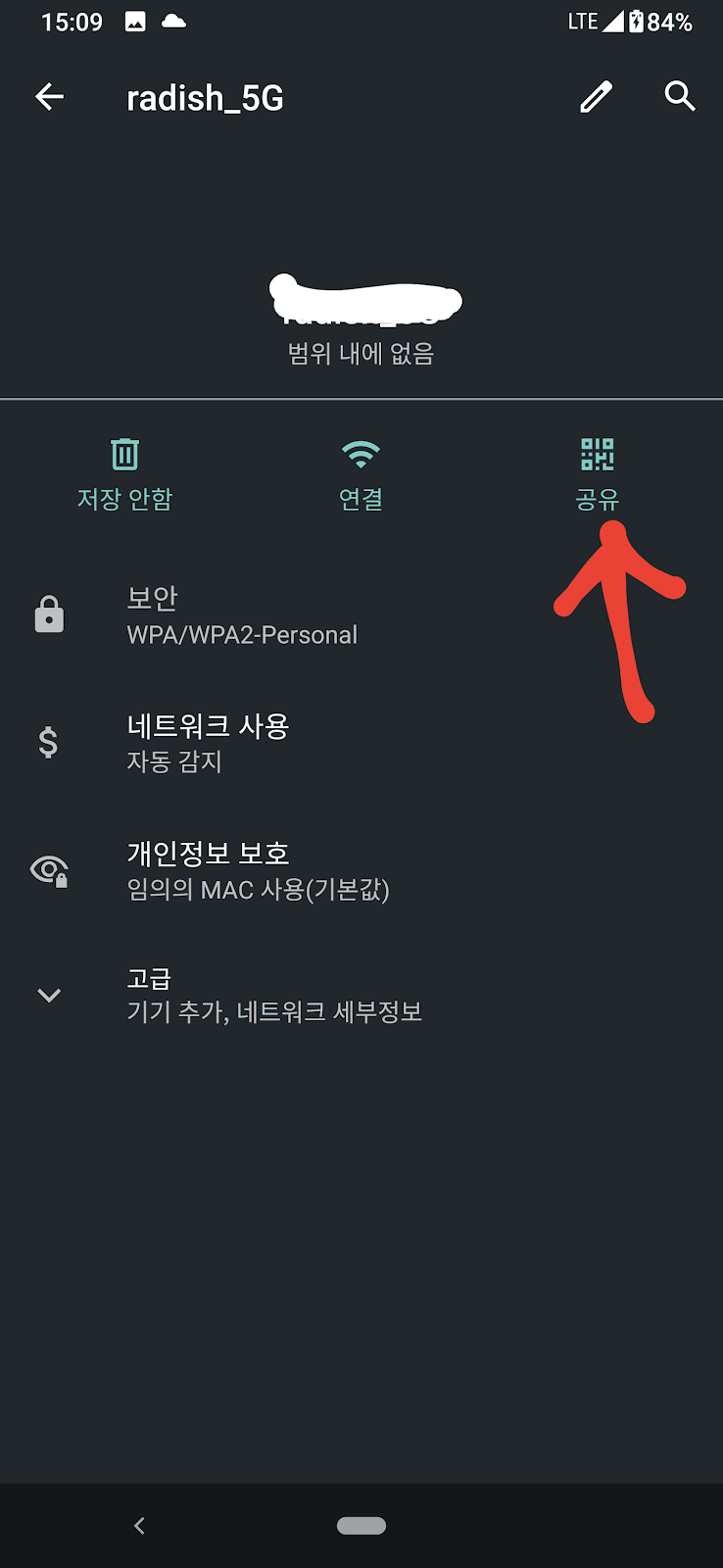Edit the radish_5G network with the pencil icon
The width and height of the screenshot is (723, 1568).
point(596,96)
